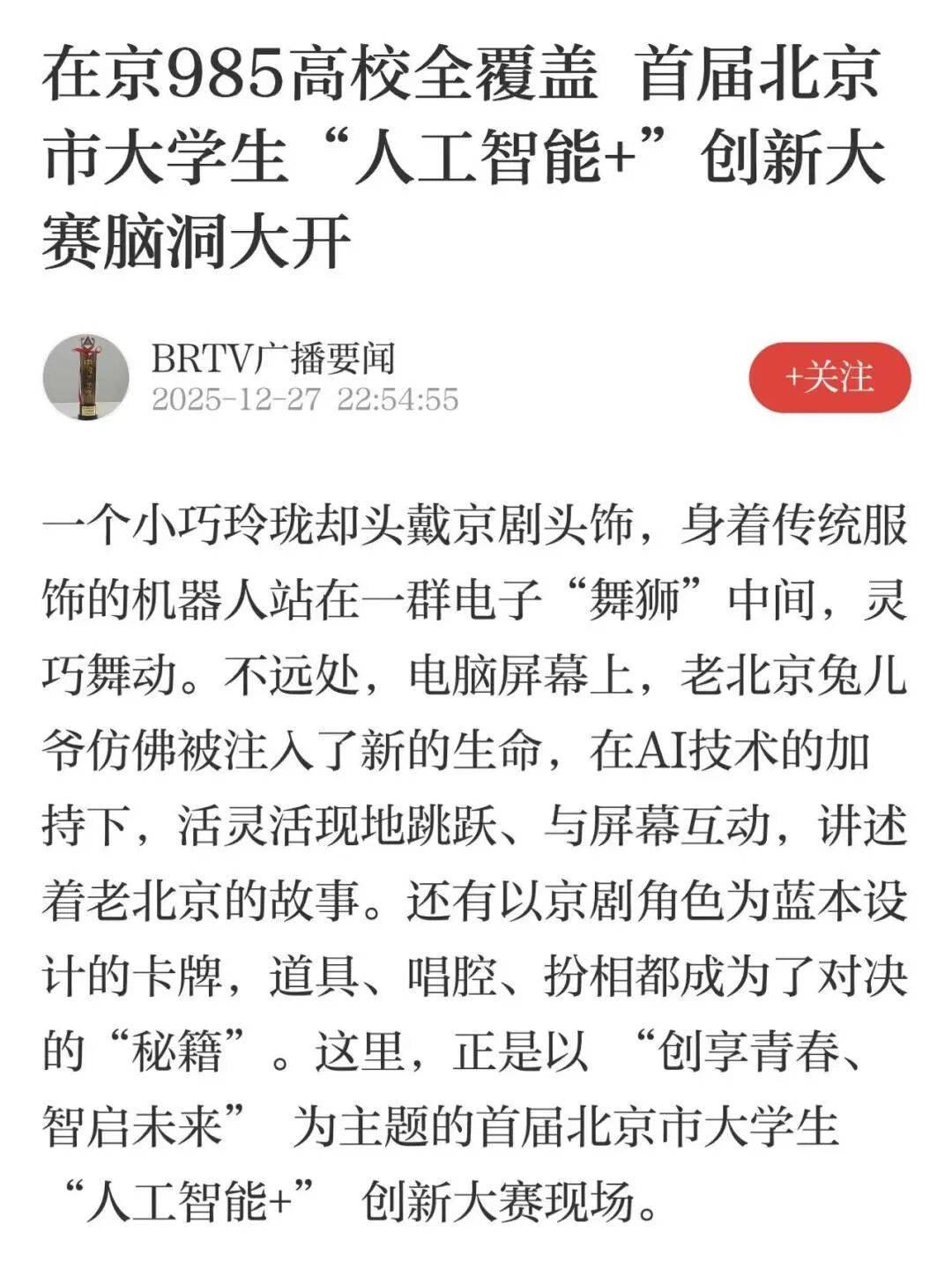Open the BRTV广播要闻 profile avatar

click(x=86, y=378)
